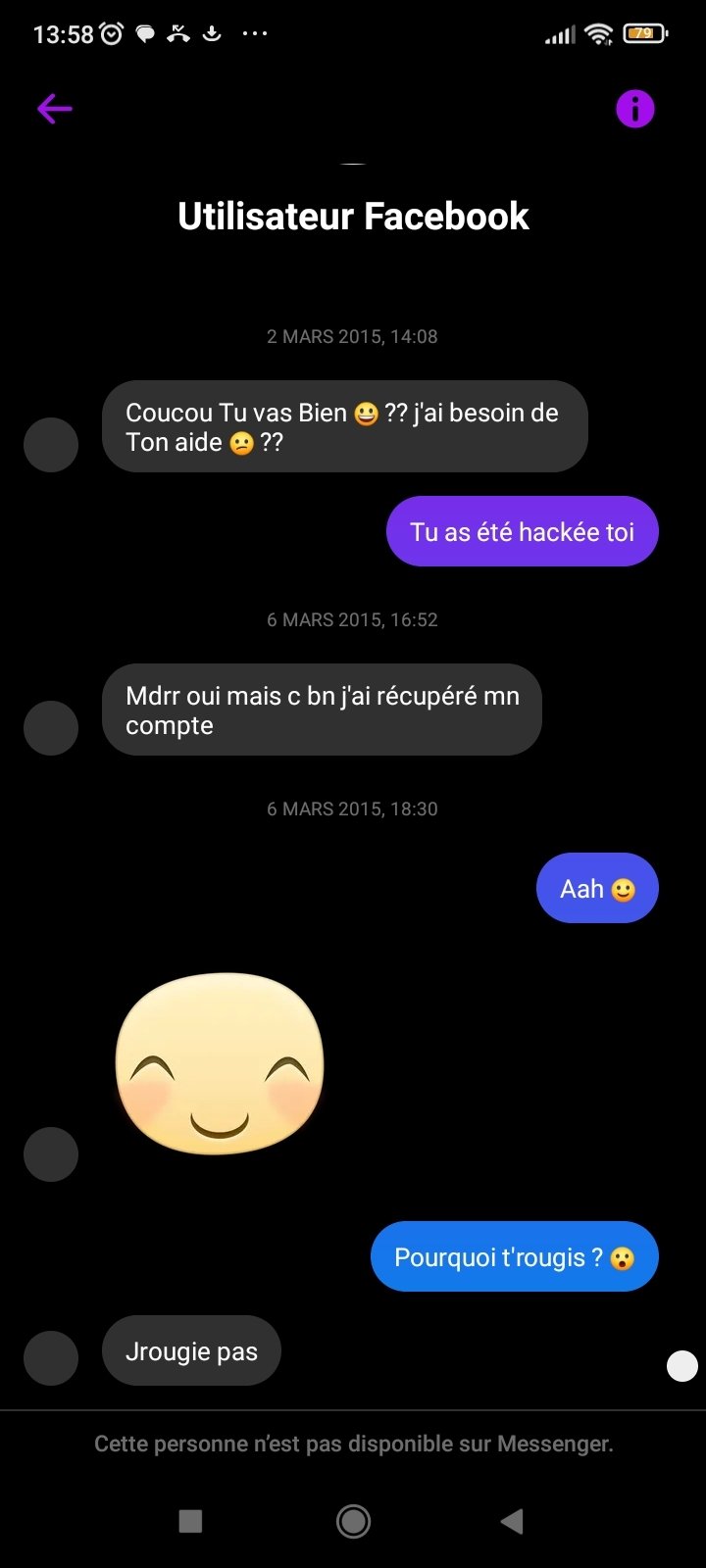Screen dimensions: 706x1568
Task: Open the conversation info button
Action: point(634,109)
